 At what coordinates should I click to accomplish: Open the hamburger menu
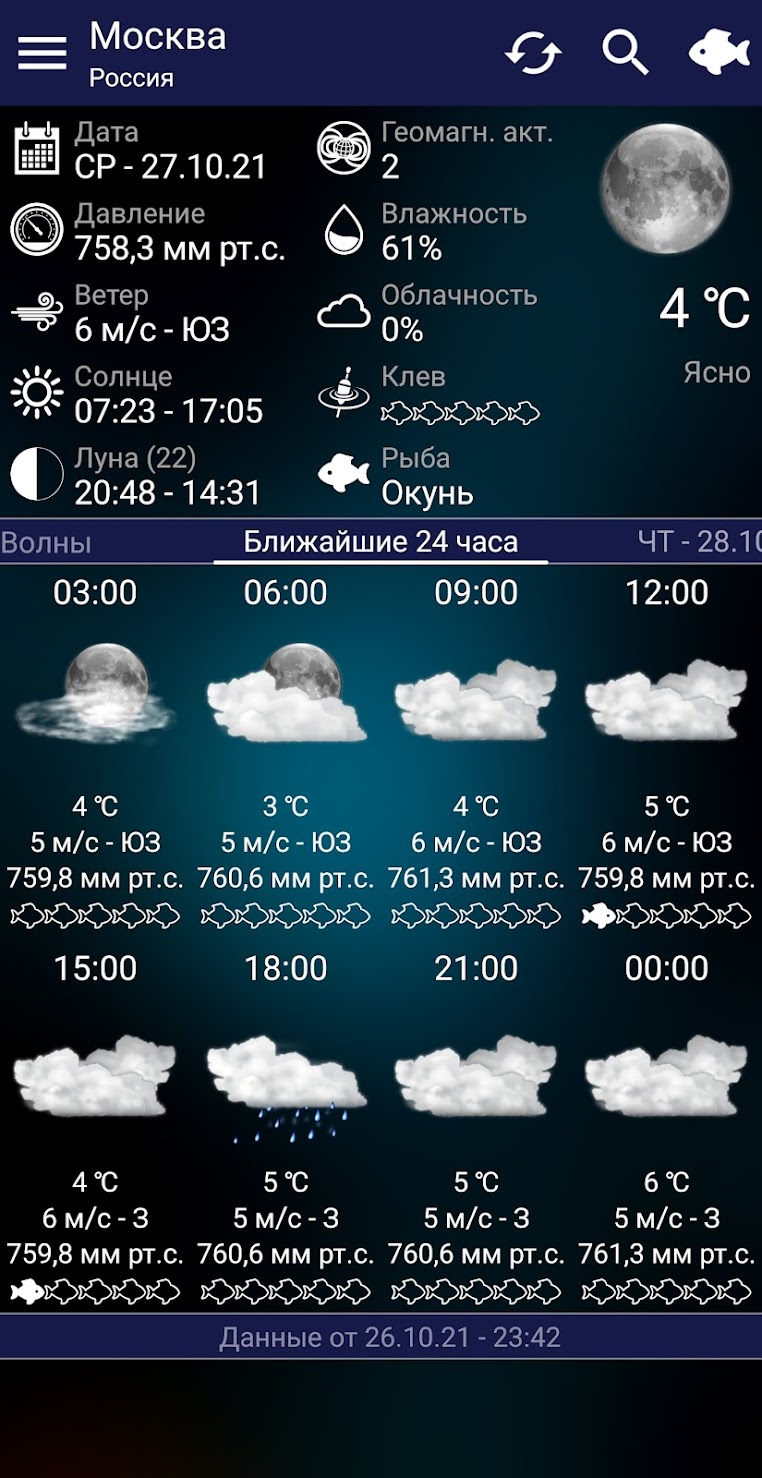tap(42, 53)
